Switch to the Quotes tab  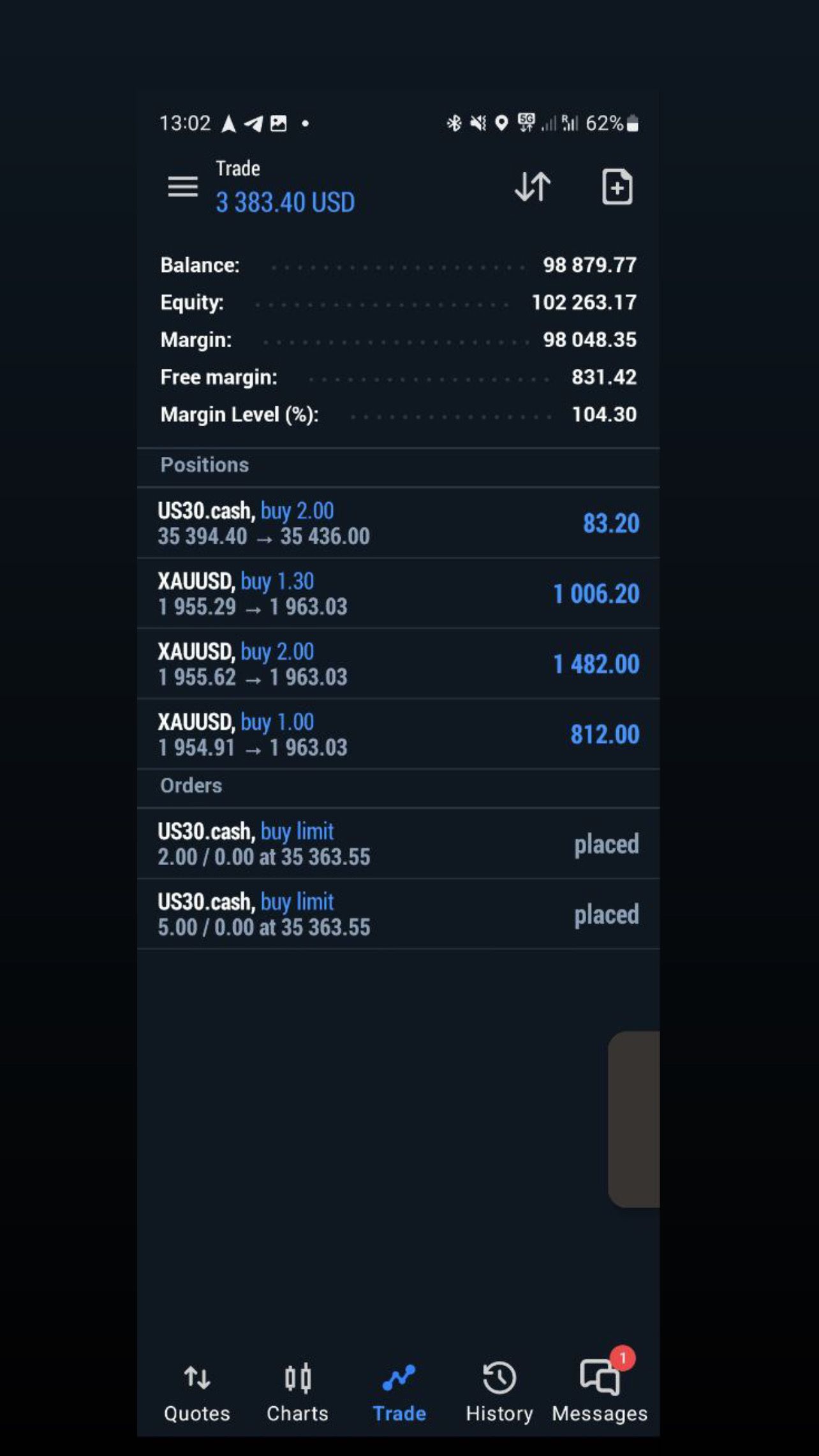click(197, 1393)
